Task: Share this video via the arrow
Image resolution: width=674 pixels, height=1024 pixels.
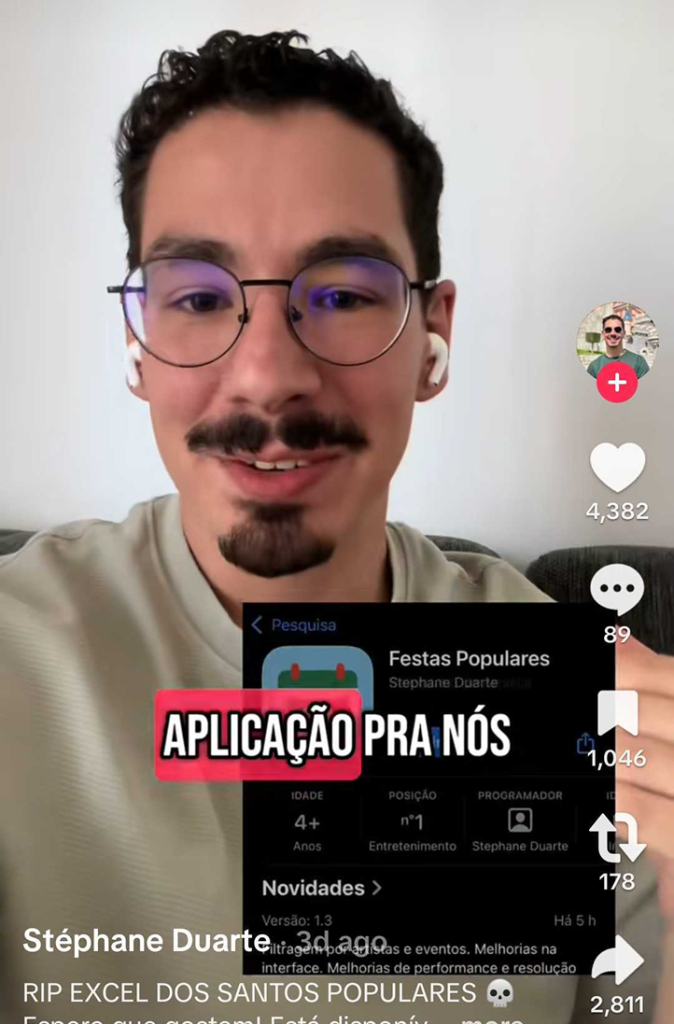Action: [x=617, y=963]
